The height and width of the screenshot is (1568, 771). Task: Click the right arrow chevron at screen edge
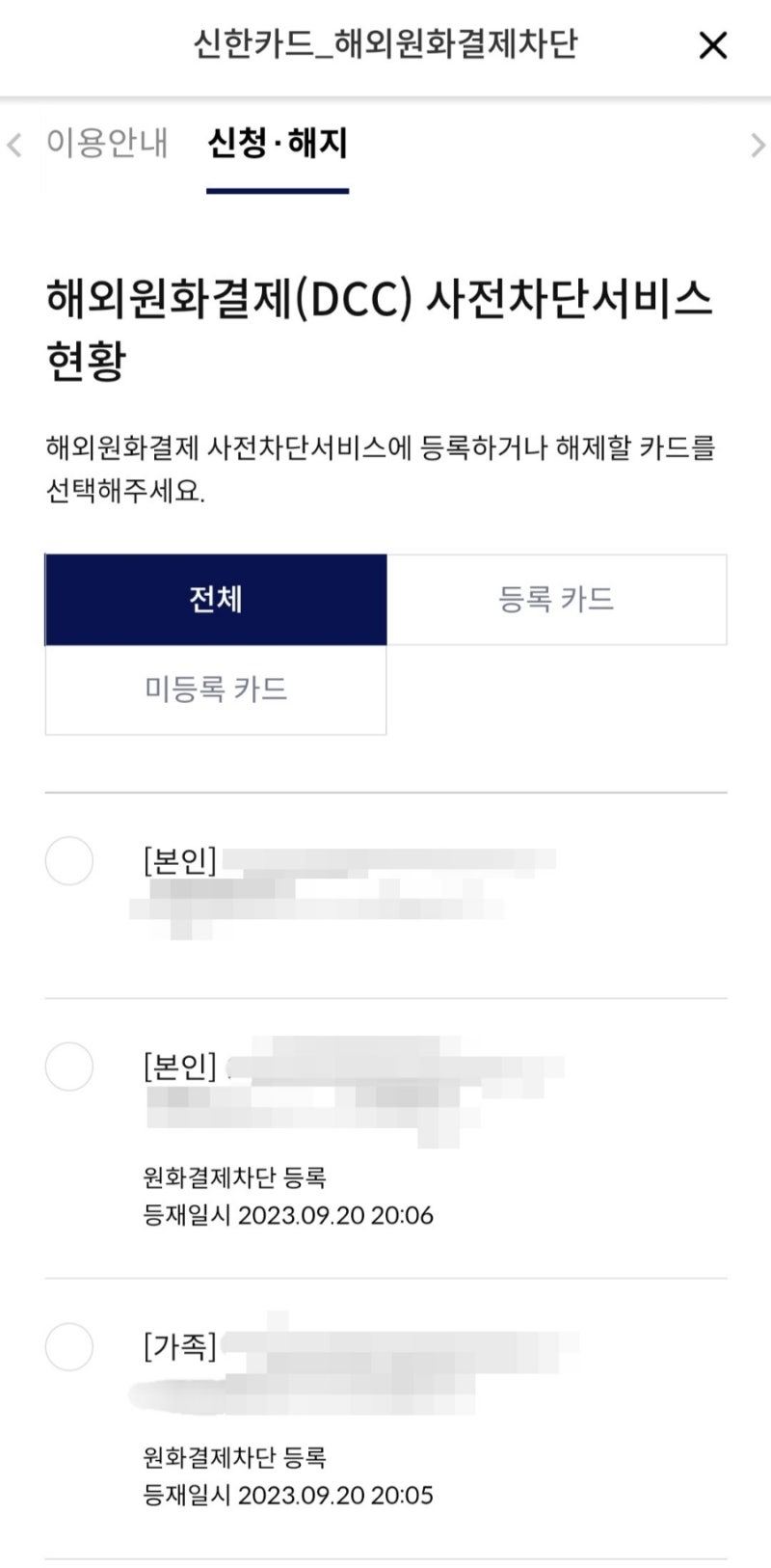(x=758, y=145)
